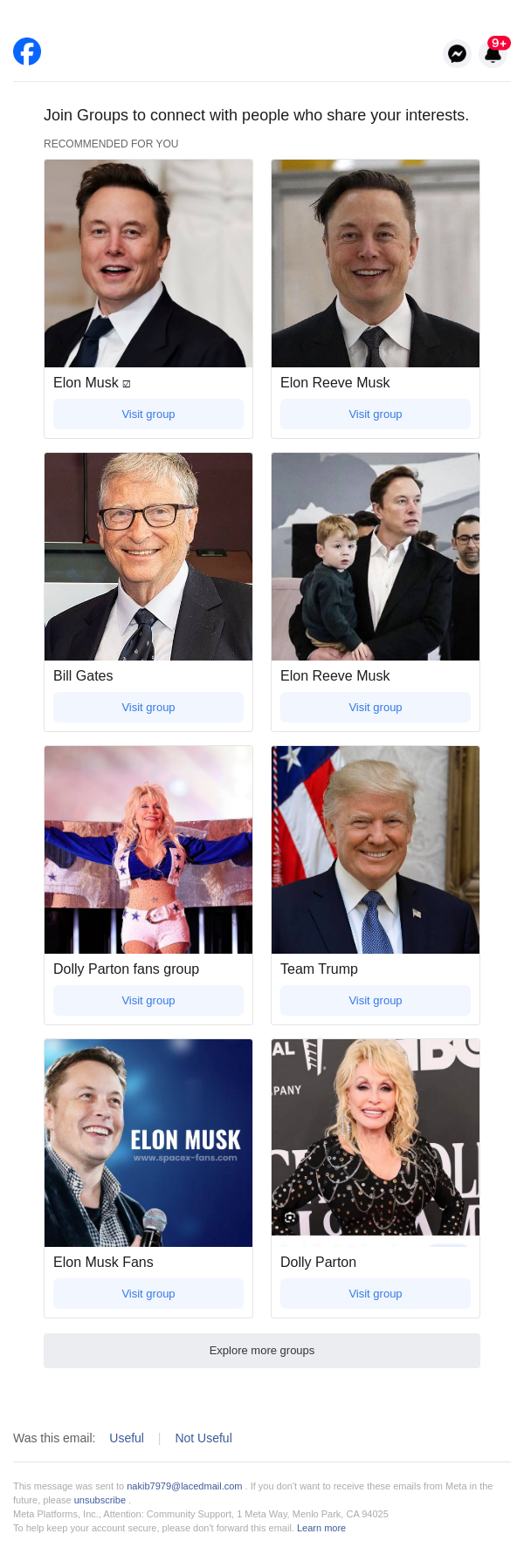The image size is (524, 1568).
Task: Mark this email Not Useful
Action: (203, 1438)
